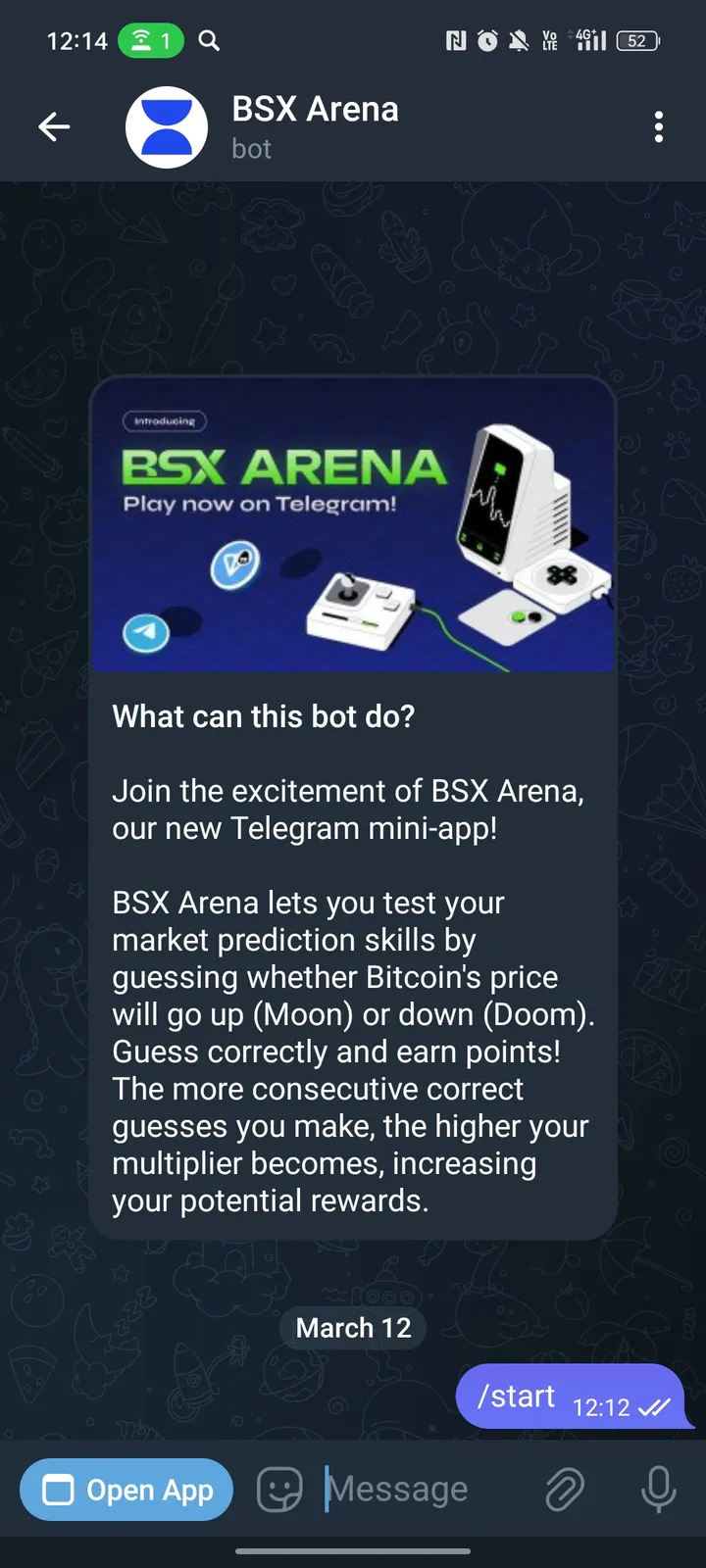Tap the BSX Arena bot profile picture

167,126
